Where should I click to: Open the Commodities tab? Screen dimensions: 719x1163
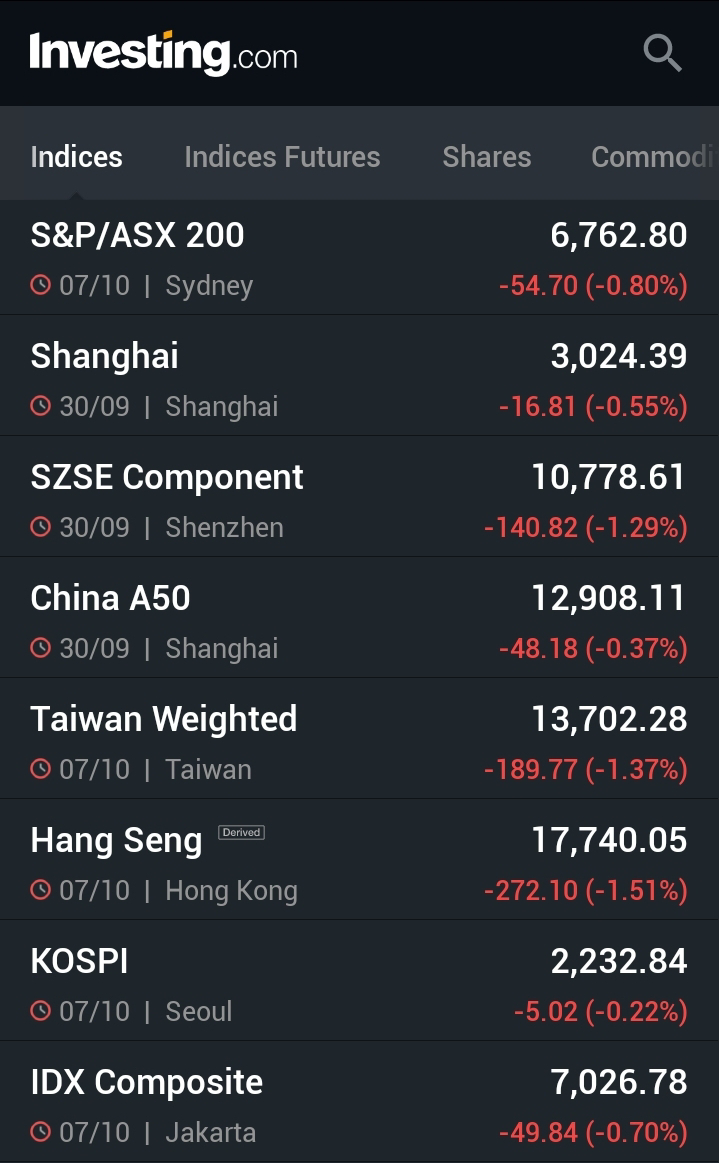[x=652, y=157]
